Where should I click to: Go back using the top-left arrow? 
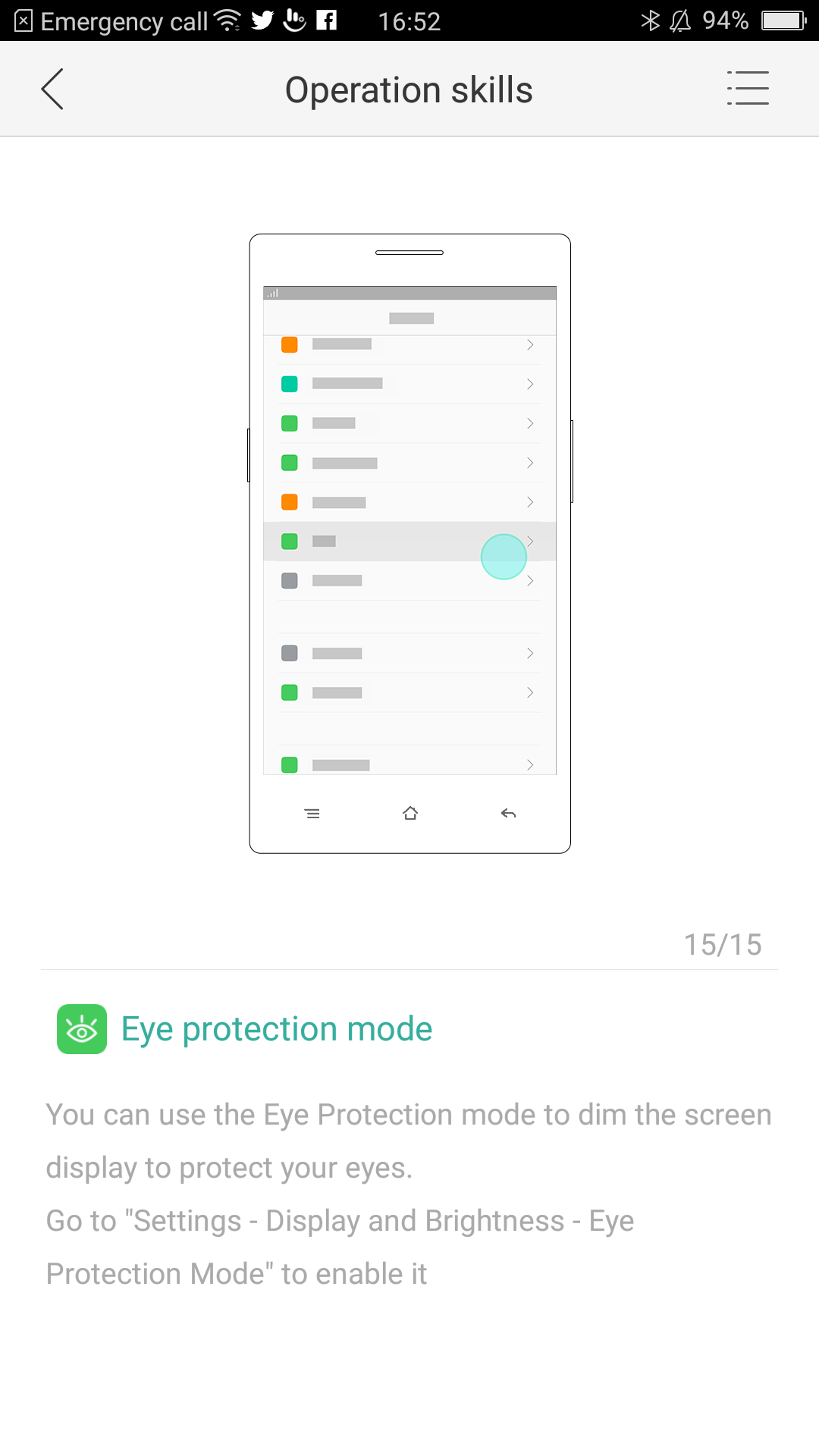click(52, 89)
